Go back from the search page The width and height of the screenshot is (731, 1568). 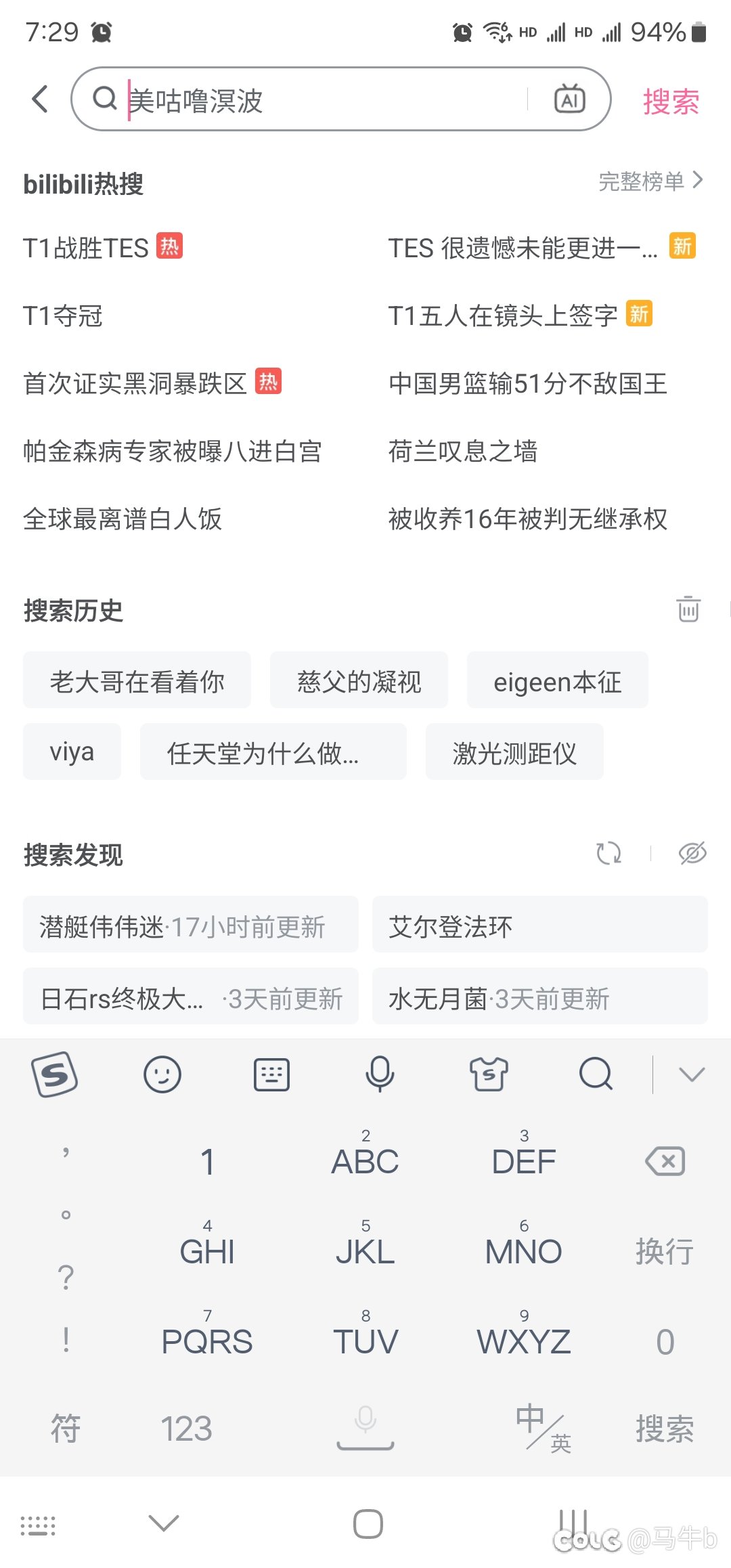[41, 100]
